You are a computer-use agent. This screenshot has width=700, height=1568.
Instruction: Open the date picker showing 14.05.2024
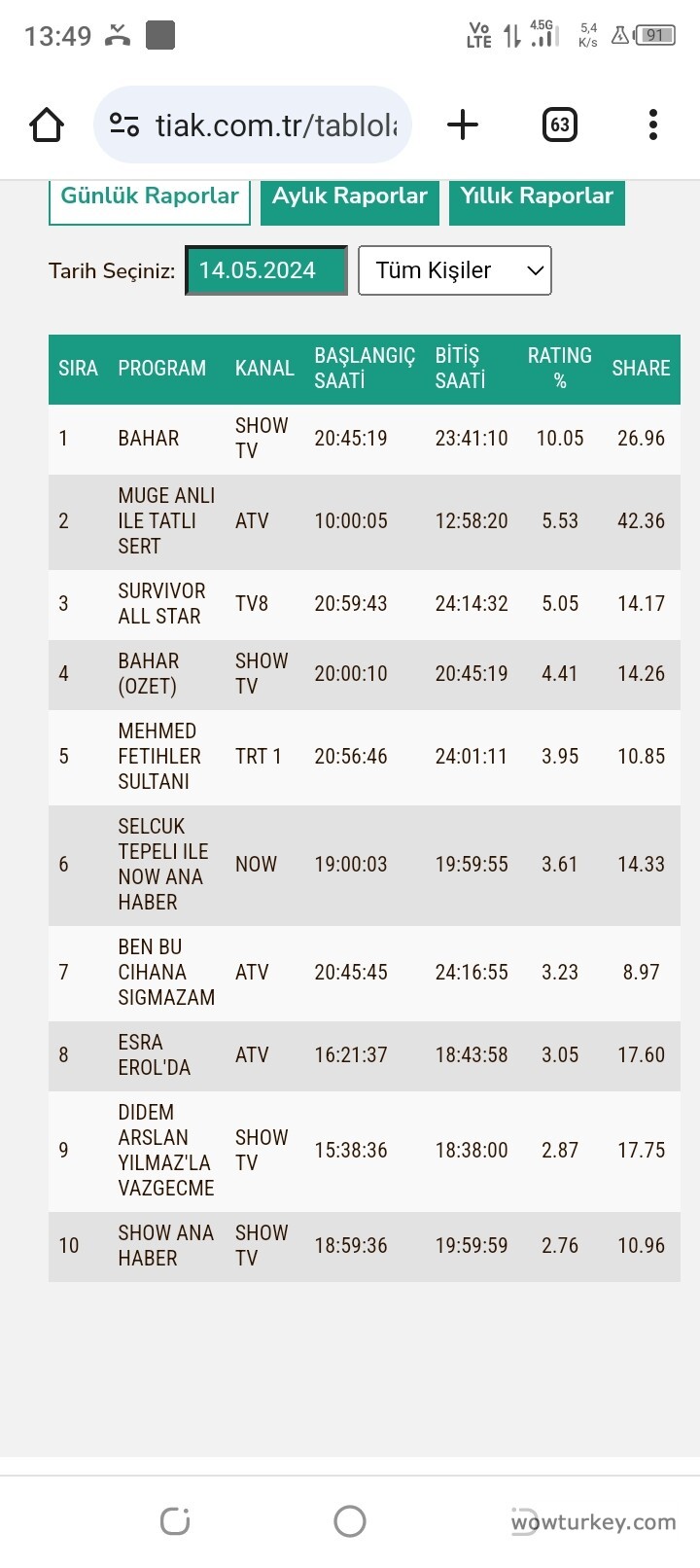pyautogui.click(x=266, y=270)
